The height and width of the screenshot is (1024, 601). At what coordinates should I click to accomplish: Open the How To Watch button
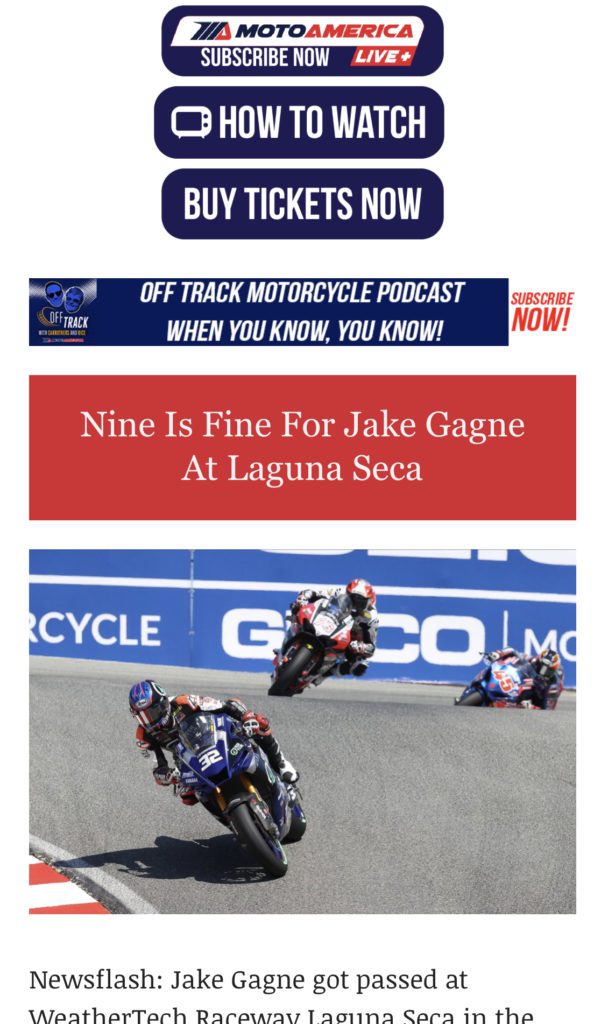coord(299,122)
